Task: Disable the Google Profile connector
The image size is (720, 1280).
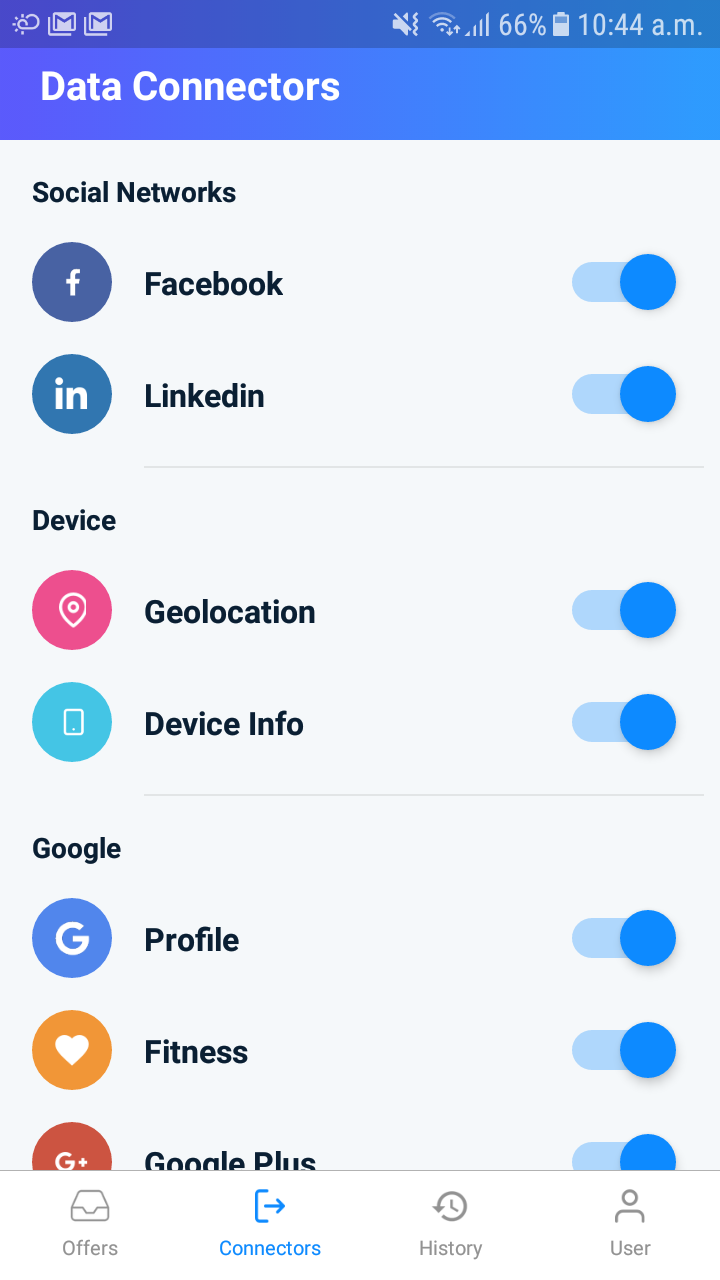Action: click(624, 939)
